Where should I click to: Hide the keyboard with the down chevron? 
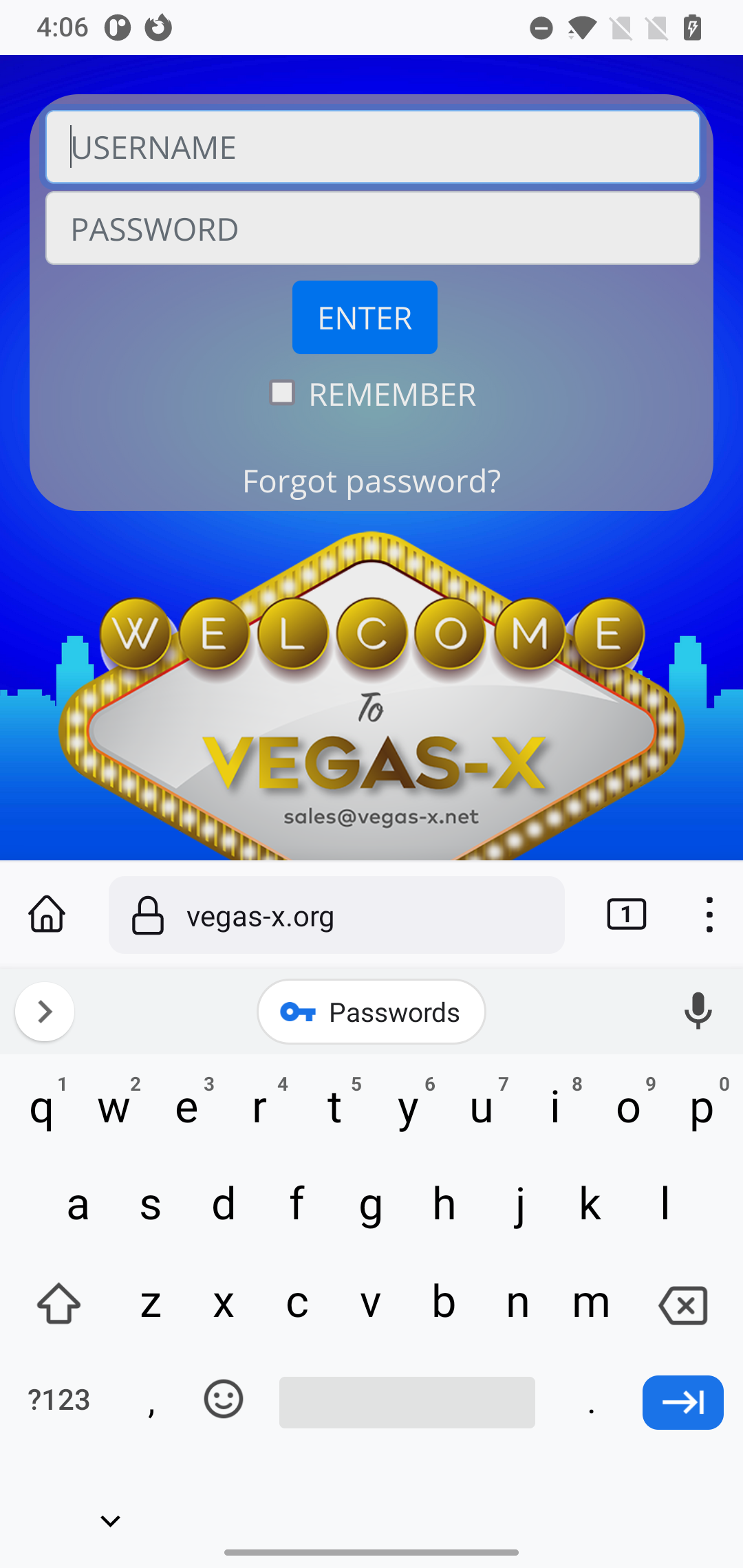tap(110, 1521)
